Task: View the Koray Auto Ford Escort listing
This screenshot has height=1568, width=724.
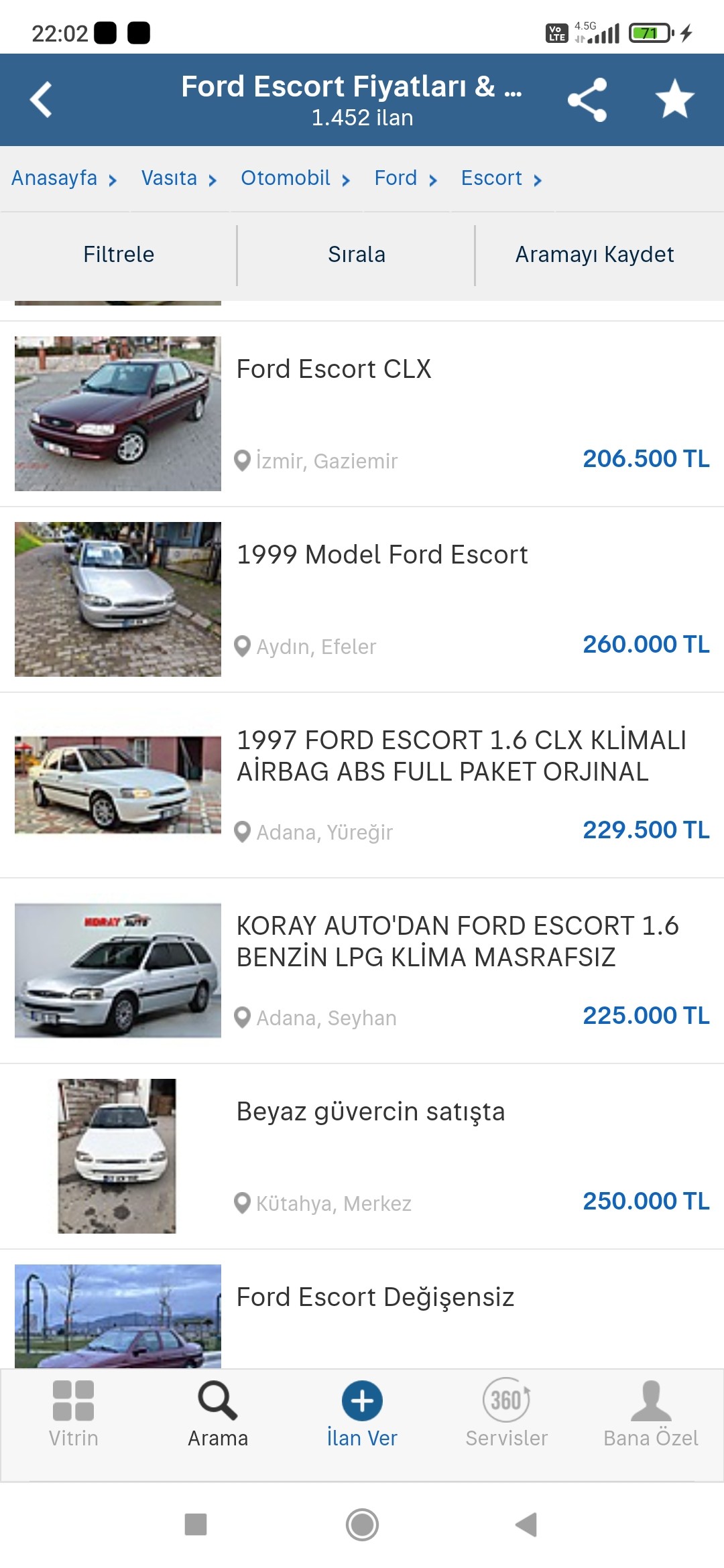Action: tap(362, 970)
